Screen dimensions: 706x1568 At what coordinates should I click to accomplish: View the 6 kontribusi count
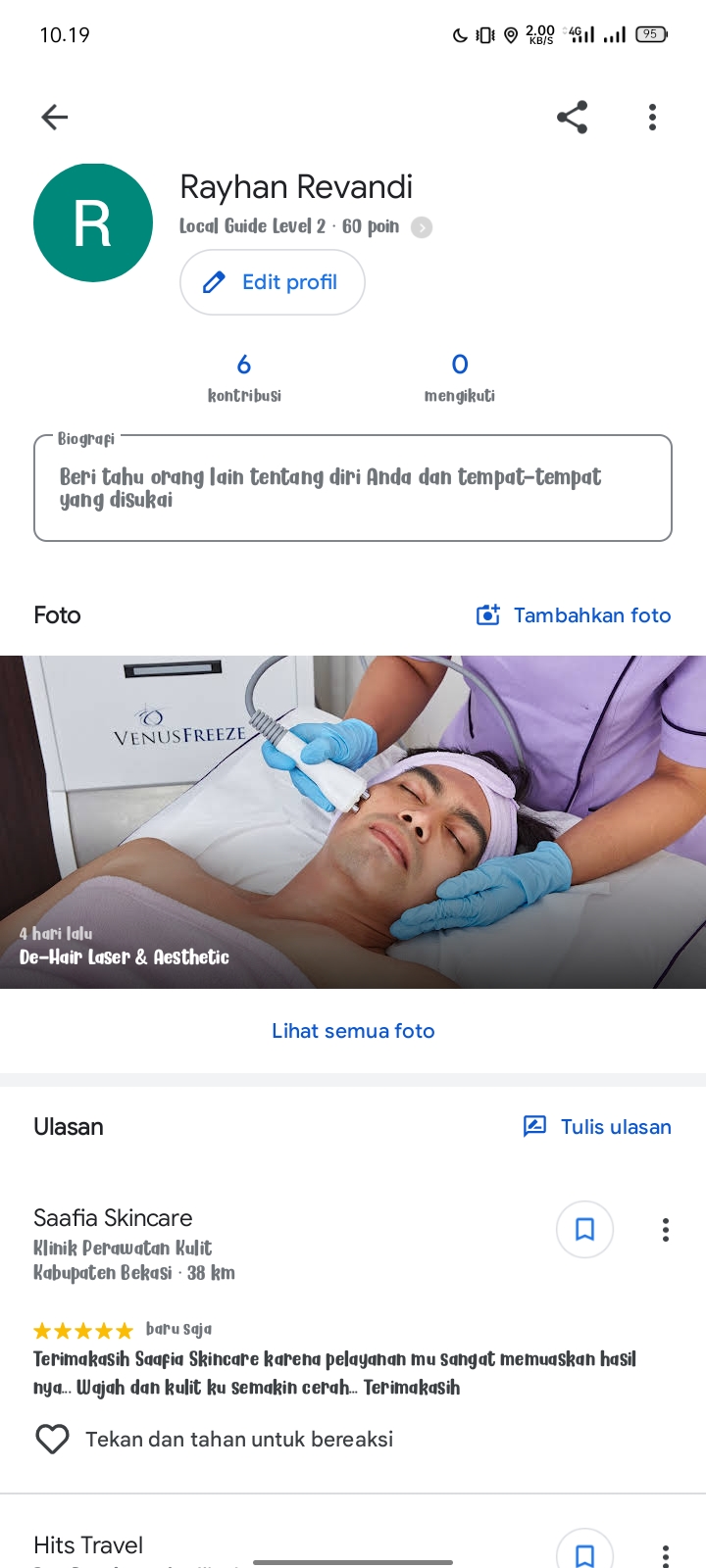(x=244, y=377)
